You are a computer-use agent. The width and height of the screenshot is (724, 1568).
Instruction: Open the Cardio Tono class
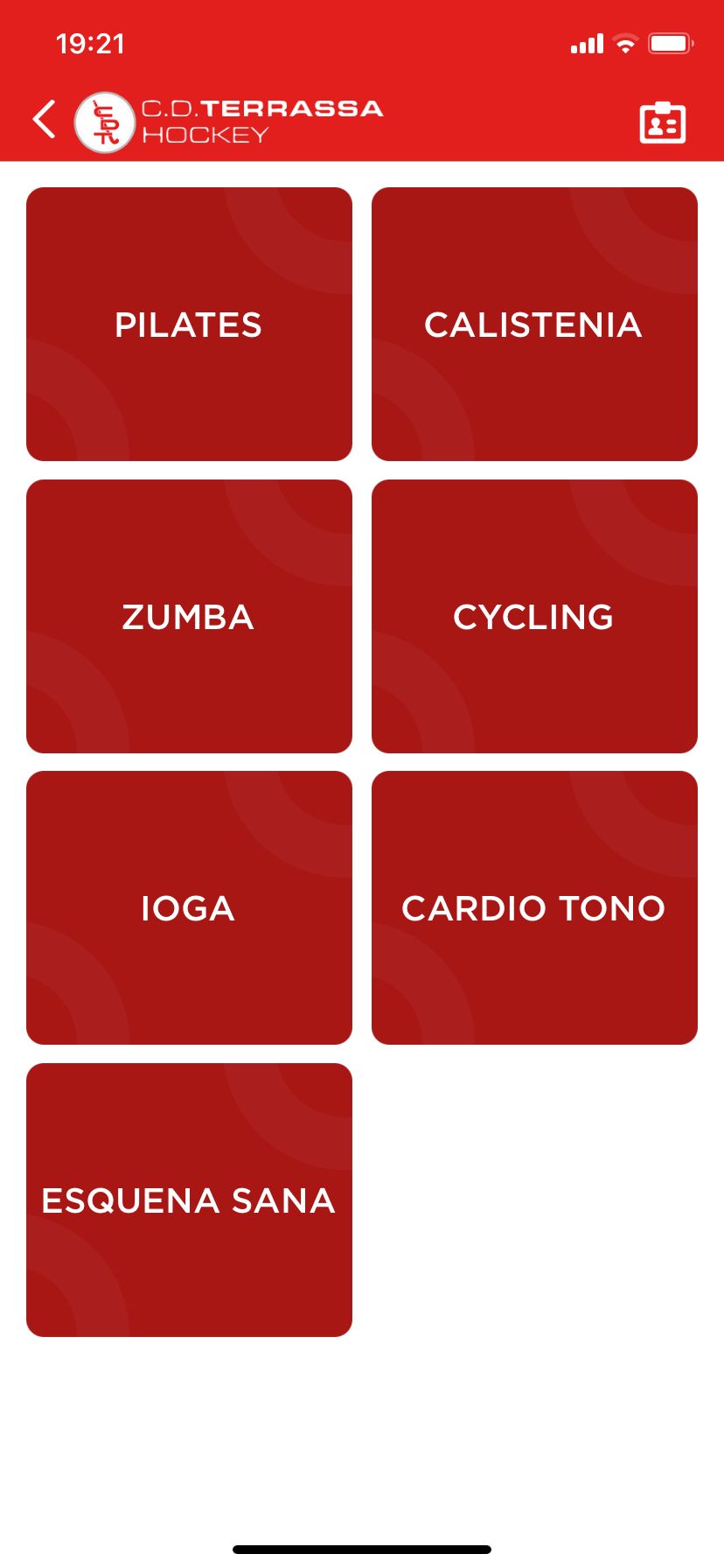pyautogui.click(x=534, y=907)
